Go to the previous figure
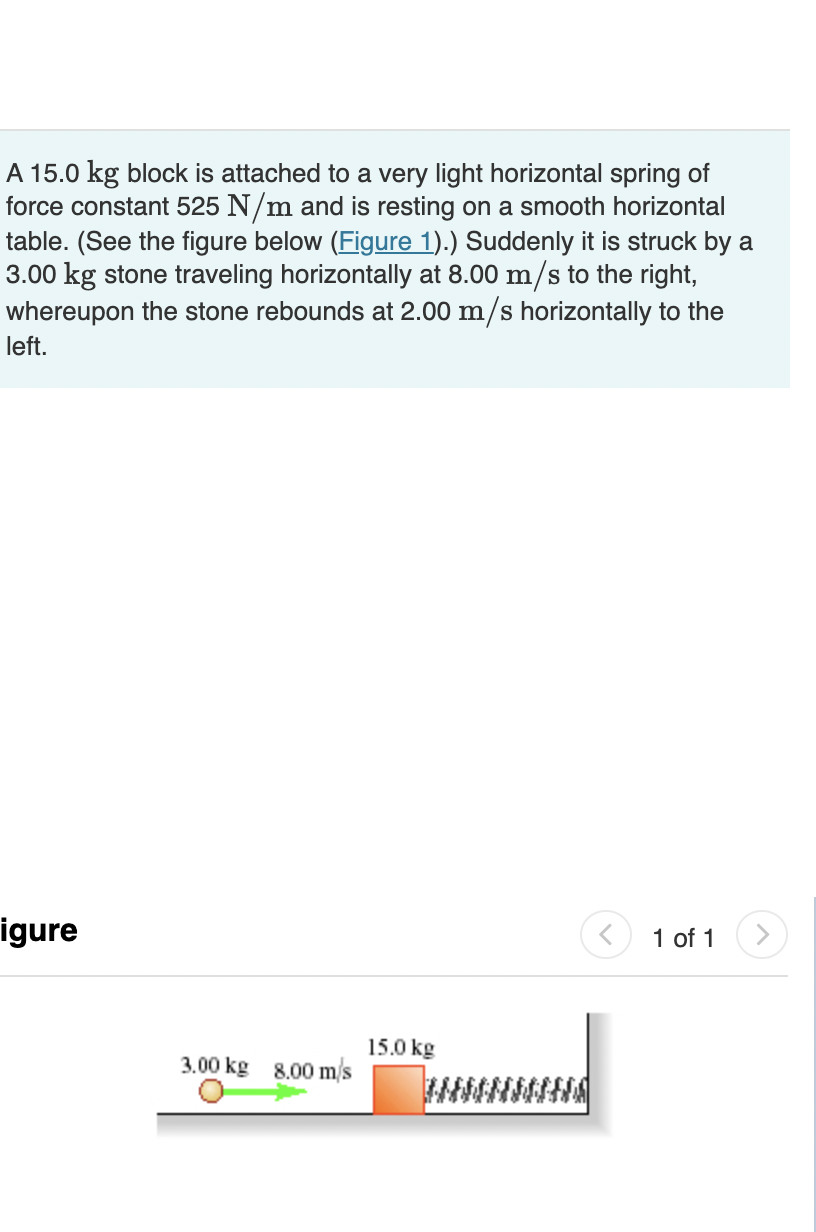Viewport: 816px width, 1232px height. tap(604, 937)
